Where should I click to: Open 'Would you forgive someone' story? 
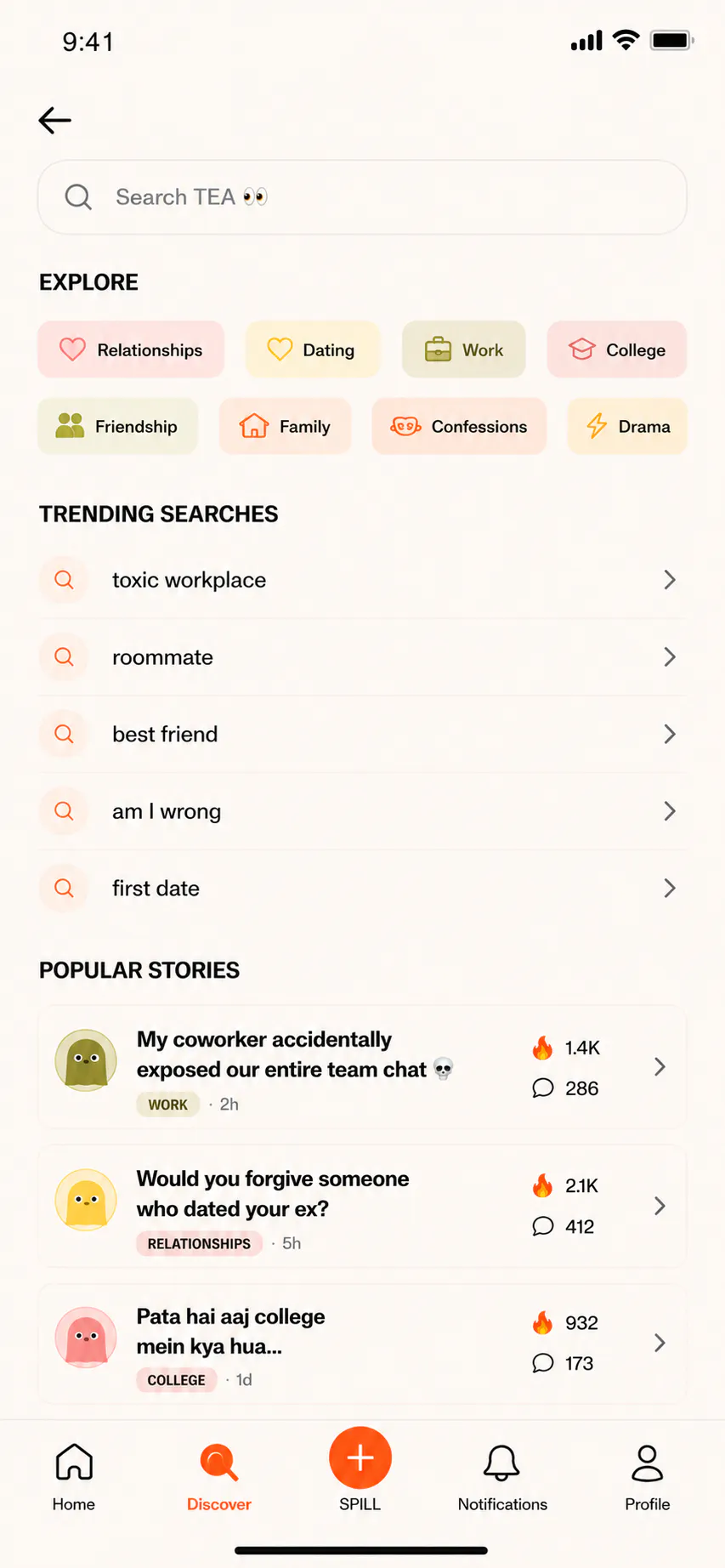coord(362,1207)
